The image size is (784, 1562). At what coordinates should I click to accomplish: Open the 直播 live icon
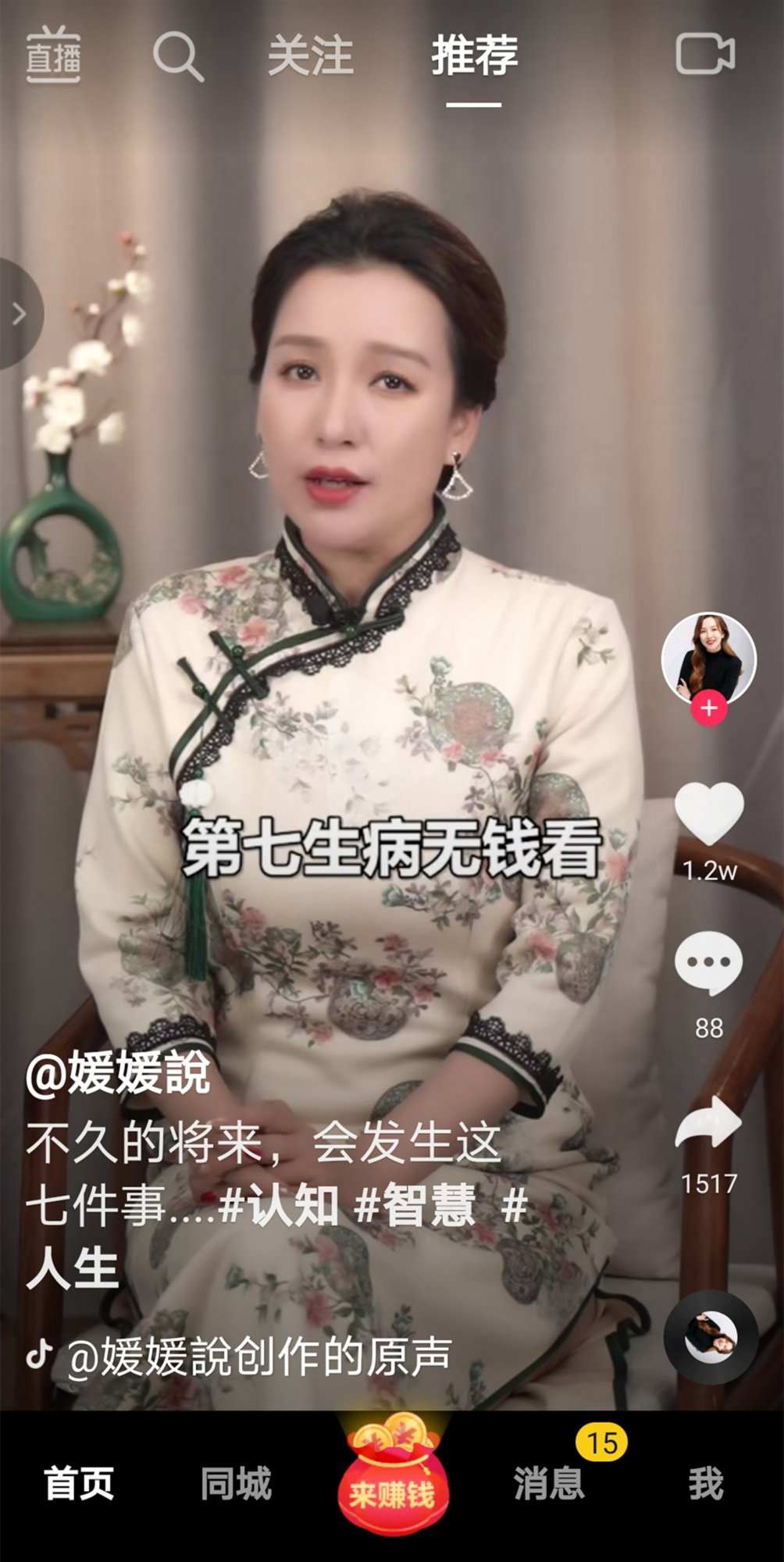[x=53, y=55]
